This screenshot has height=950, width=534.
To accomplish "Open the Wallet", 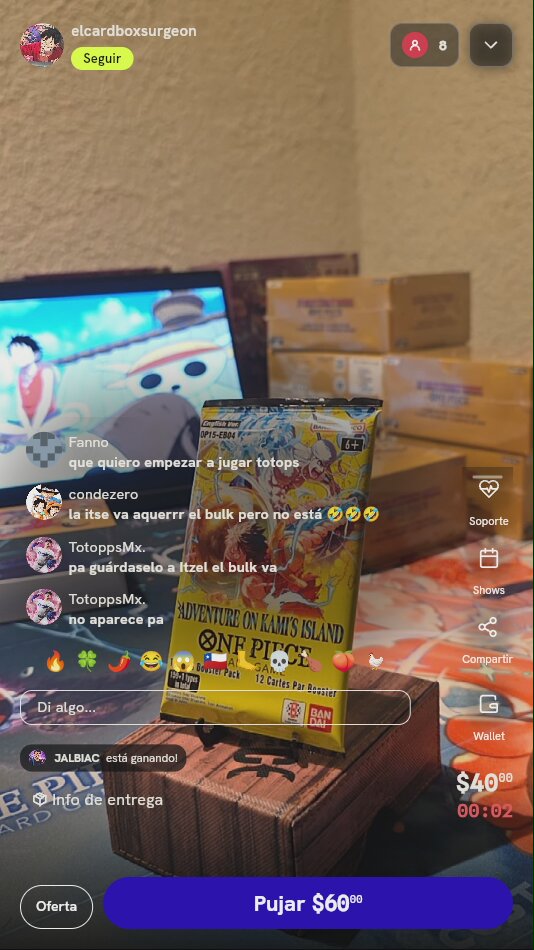I will point(489,717).
